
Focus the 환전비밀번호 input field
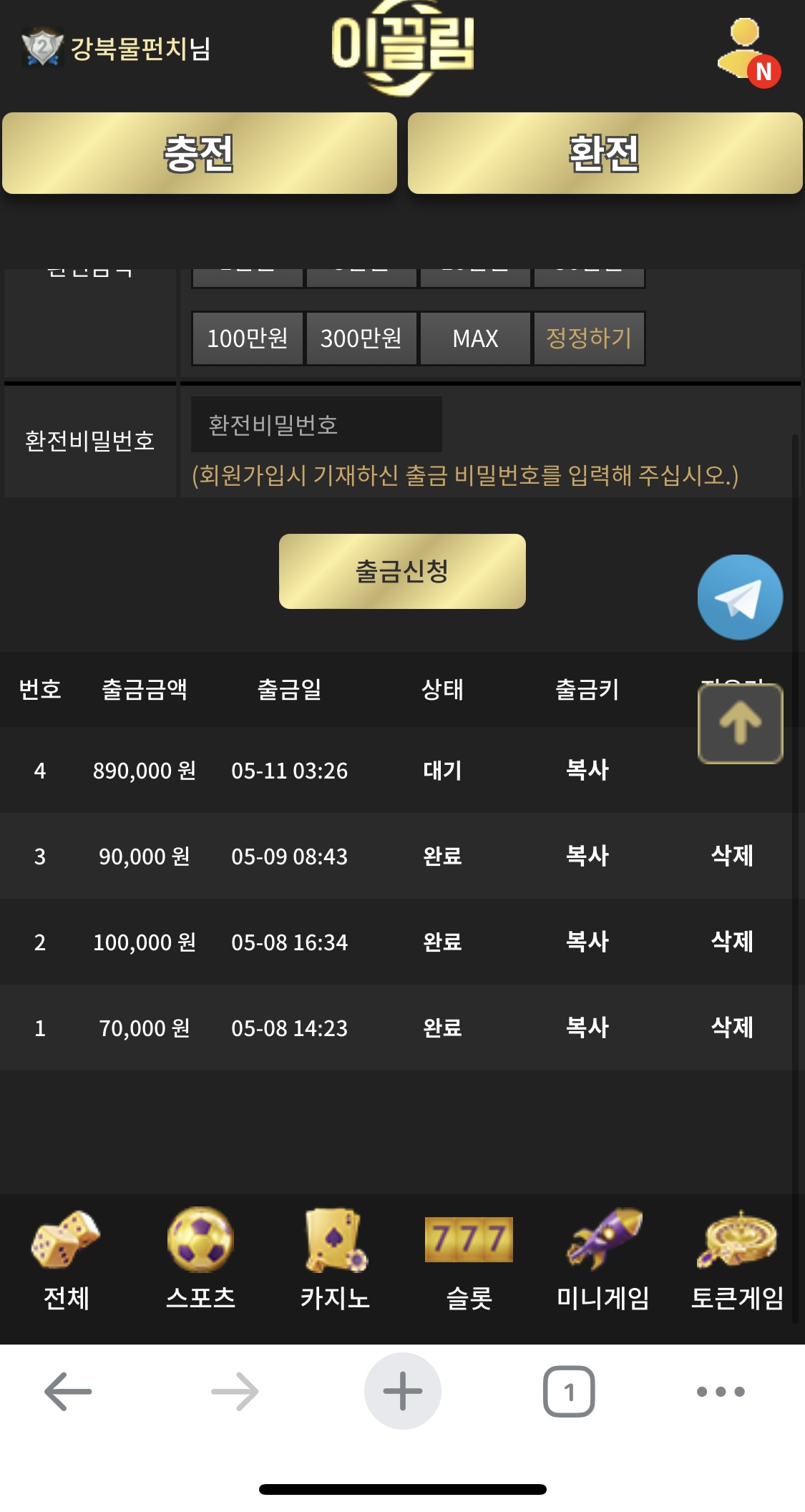[316, 424]
